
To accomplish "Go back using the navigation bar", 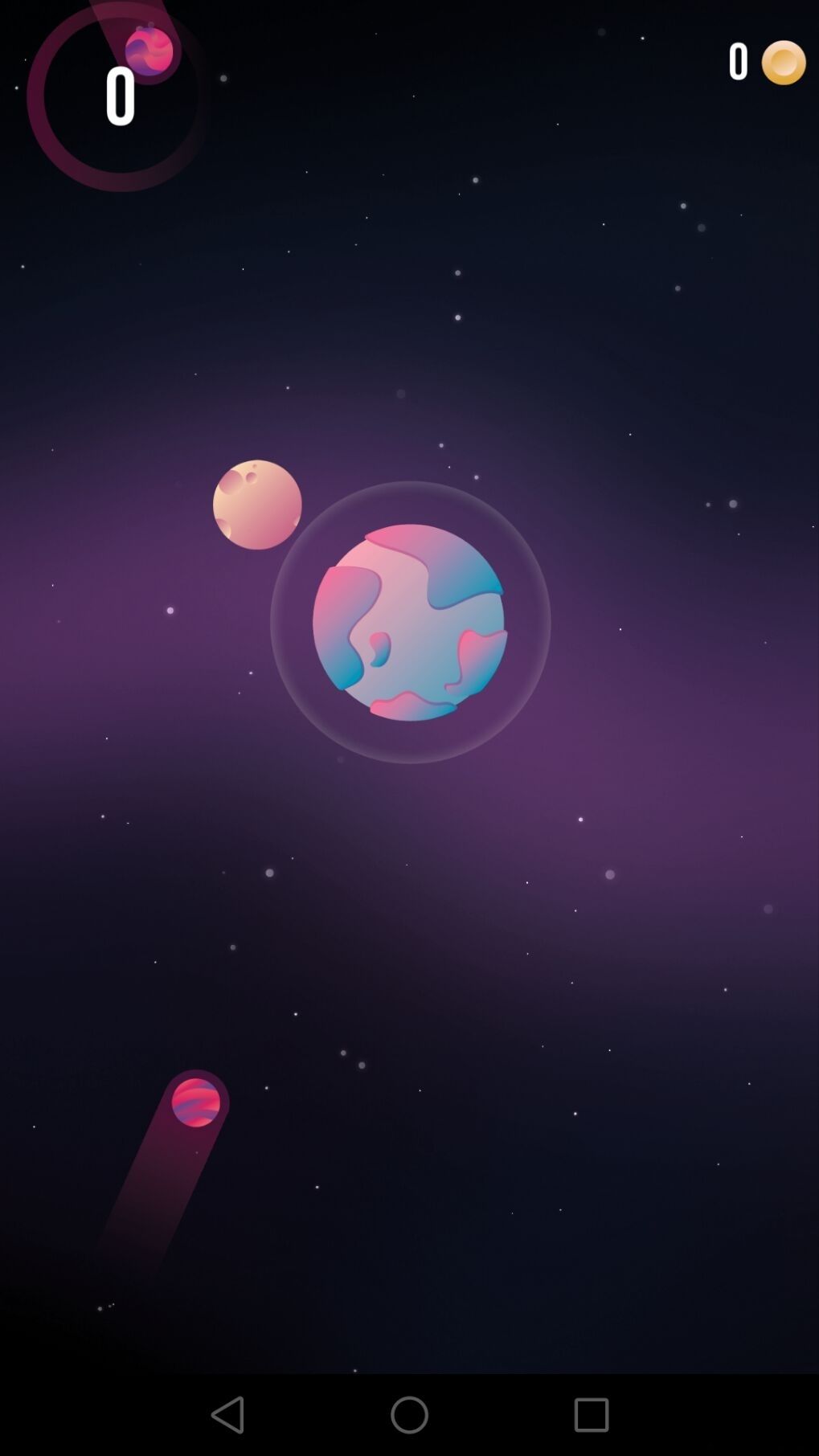I will coord(227,1414).
